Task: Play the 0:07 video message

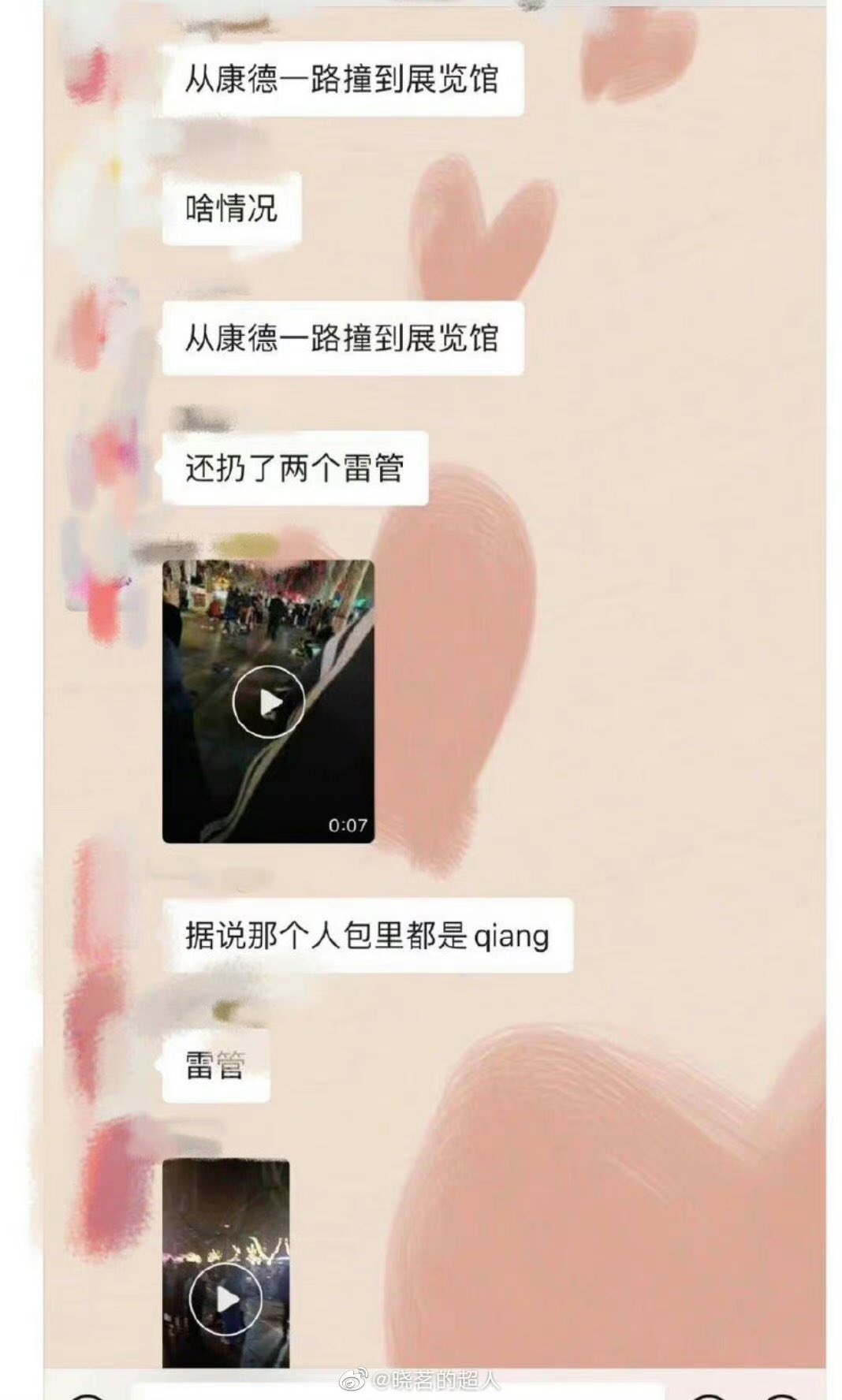Action: [268, 701]
